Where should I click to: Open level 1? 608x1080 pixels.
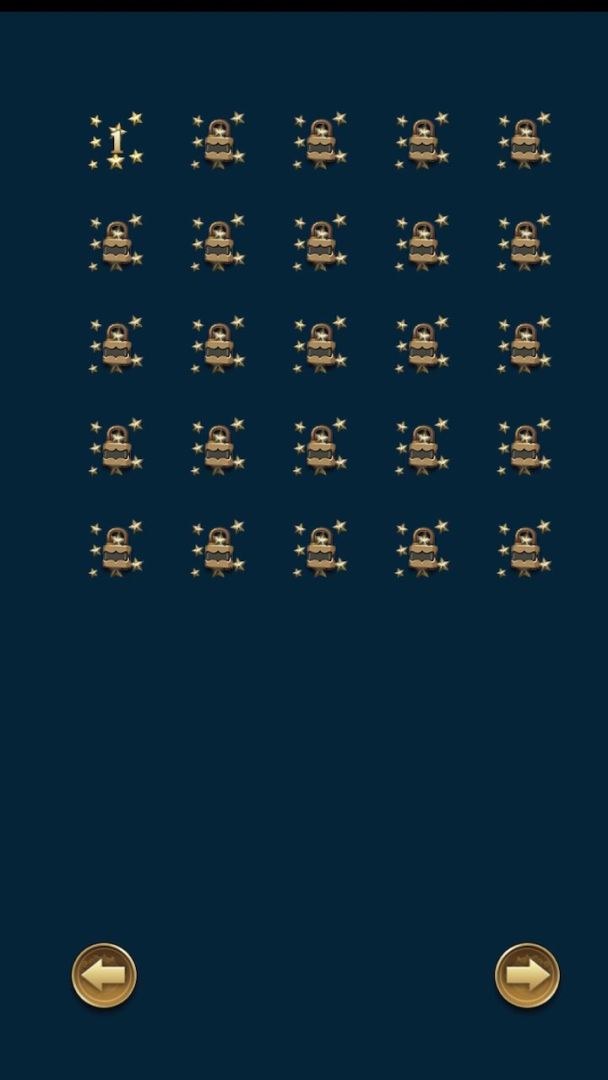pos(117,141)
